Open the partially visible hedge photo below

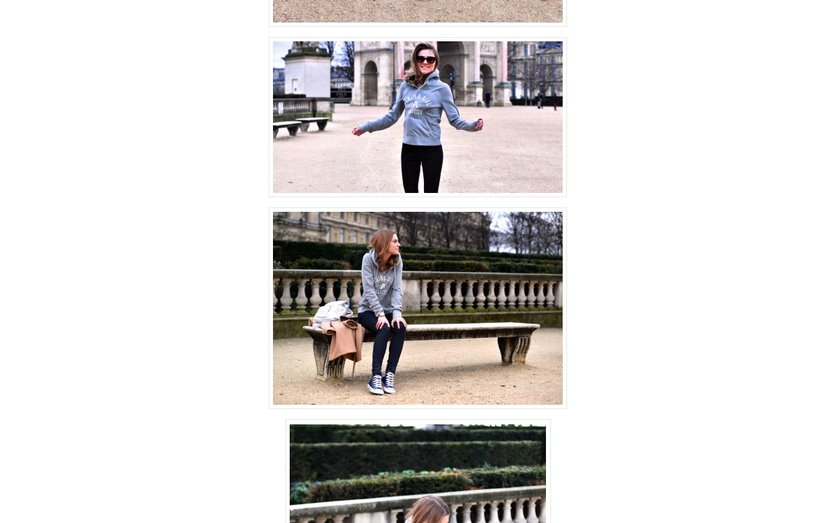417,473
